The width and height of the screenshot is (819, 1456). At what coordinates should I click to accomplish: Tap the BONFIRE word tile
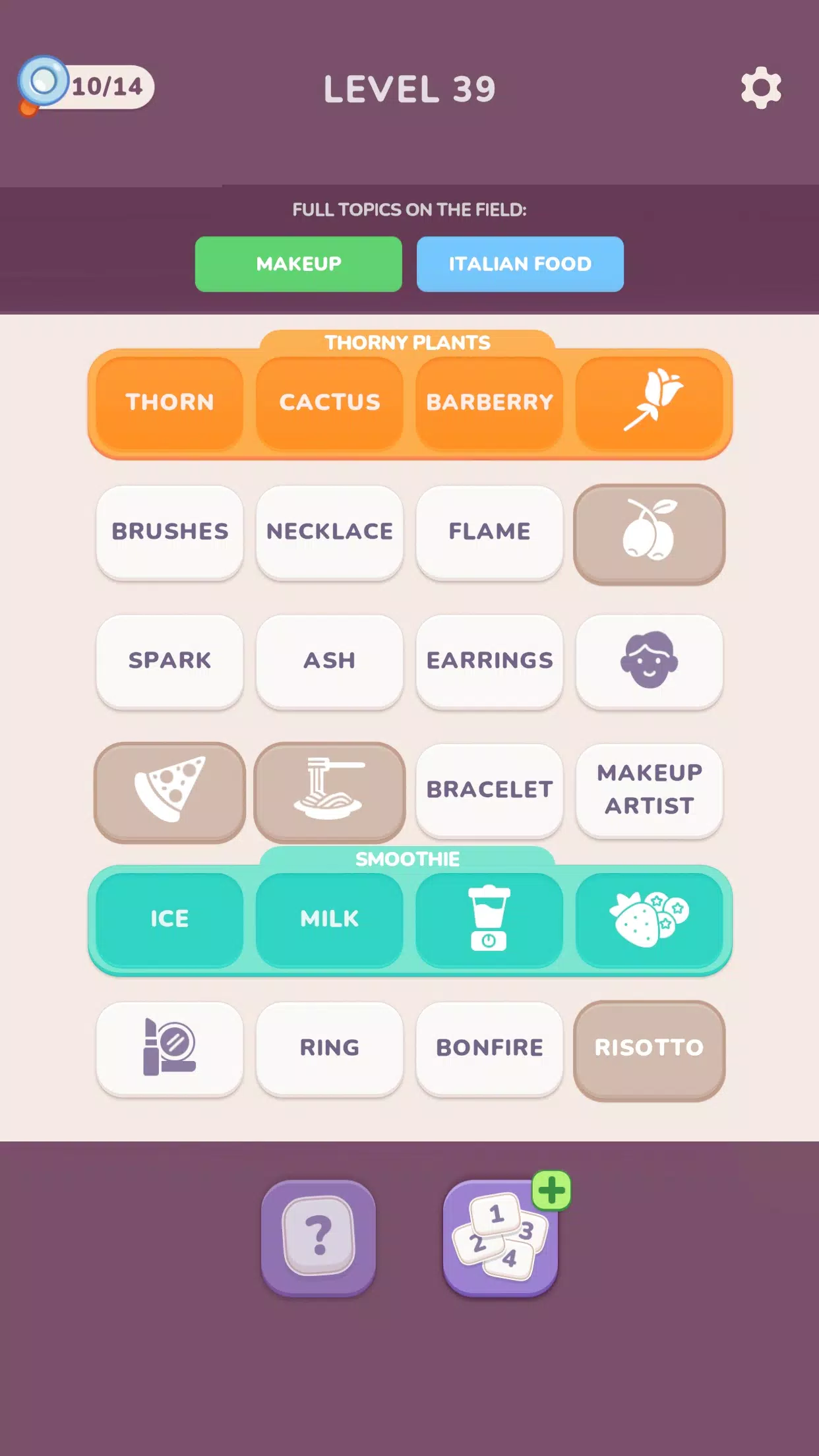[x=490, y=1047]
